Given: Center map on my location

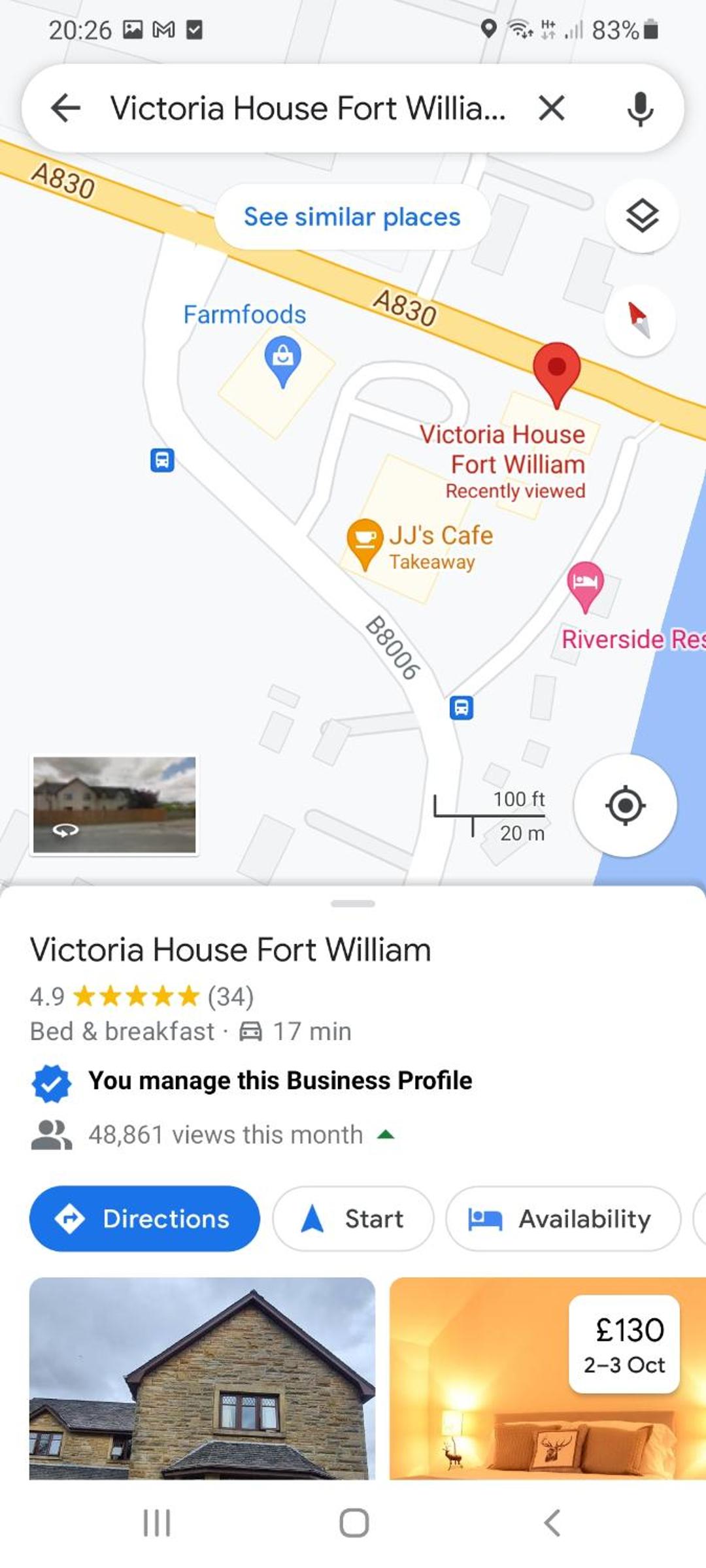Looking at the screenshot, I should [x=625, y=805].
